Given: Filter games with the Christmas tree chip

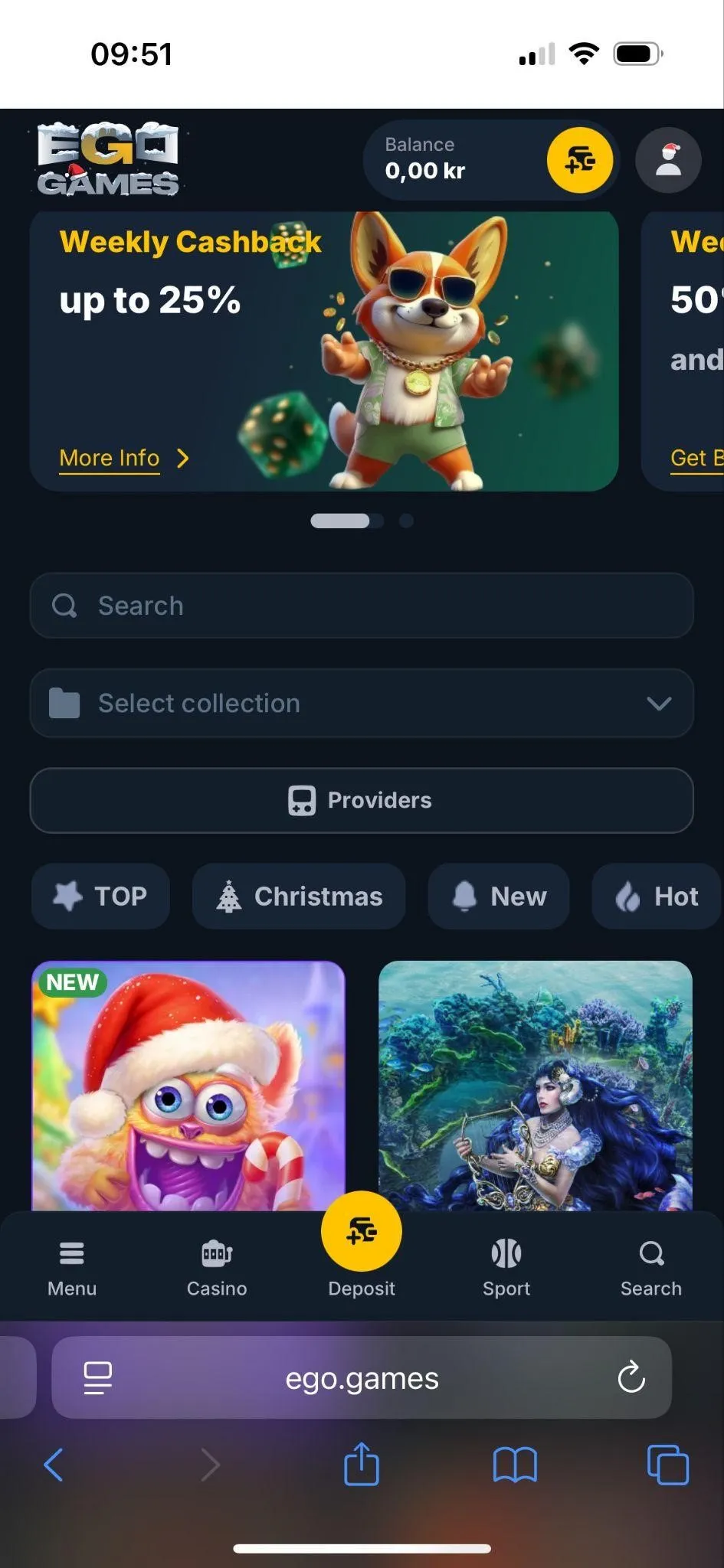Looking at the screenshot, I should pyautogui.click(x=298, y=896).
